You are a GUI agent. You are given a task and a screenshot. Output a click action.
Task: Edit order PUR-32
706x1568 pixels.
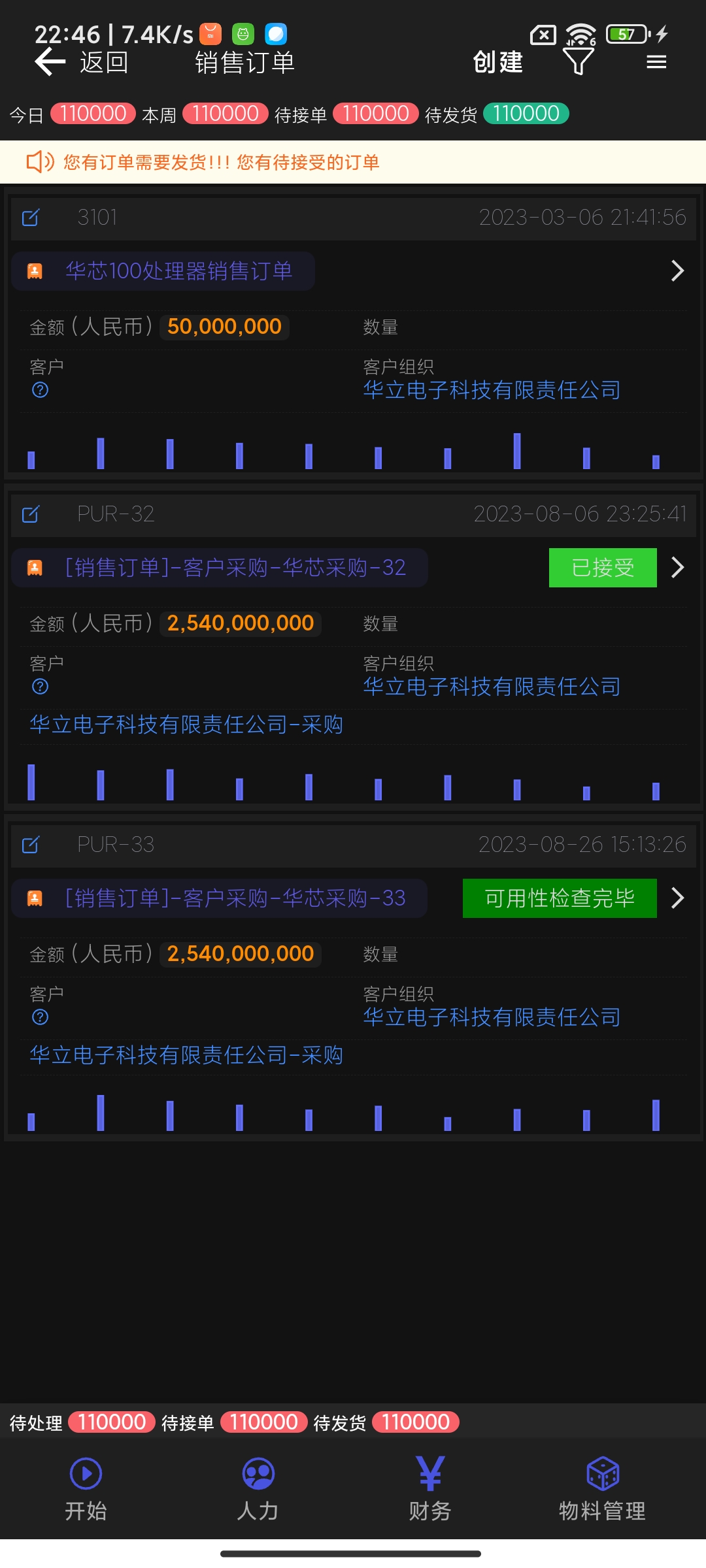tap(31, 514)
